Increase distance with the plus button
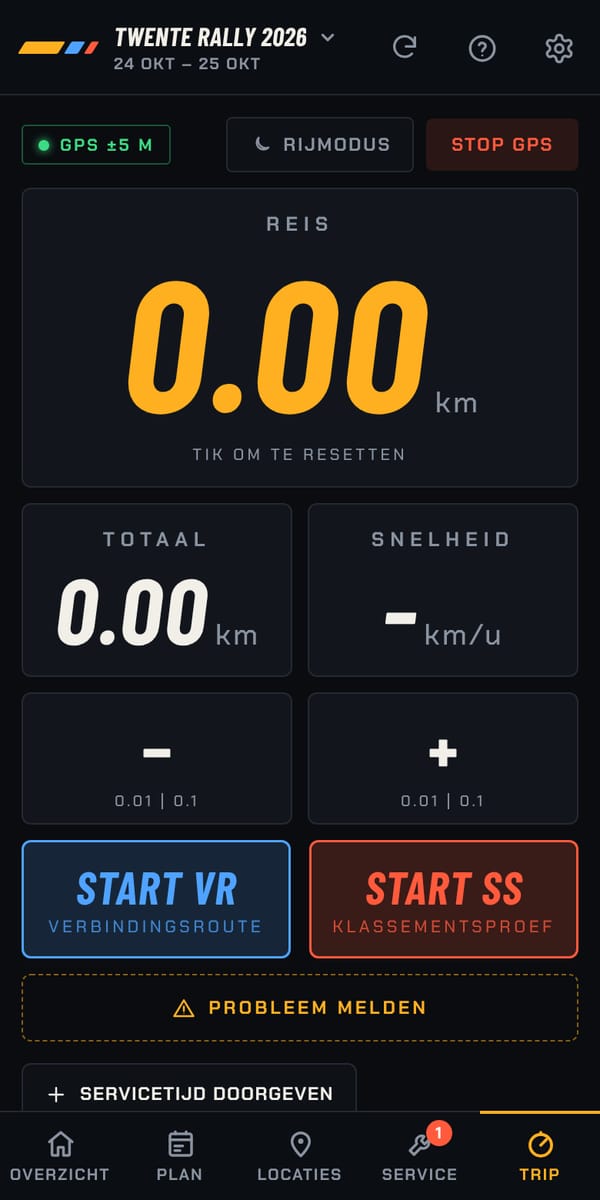The width and height of the screenshot is (600, 1200). pos(443,758)
